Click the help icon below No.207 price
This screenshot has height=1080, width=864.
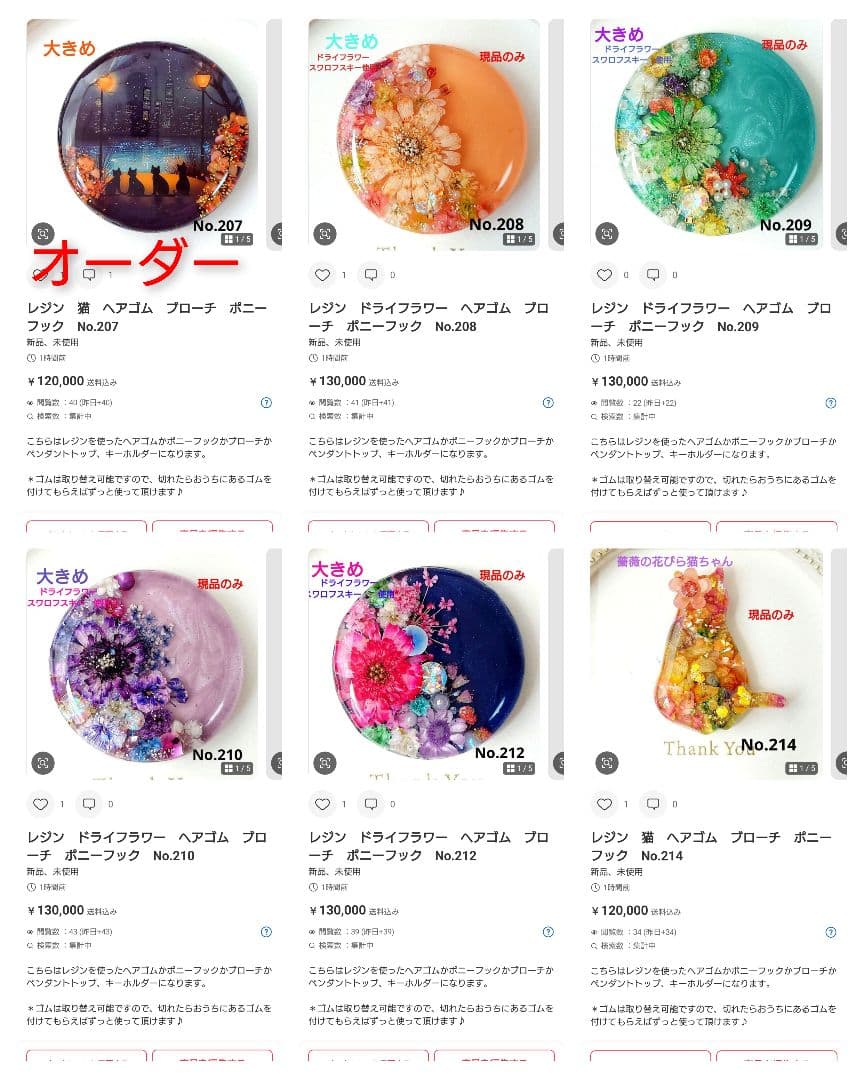click(x=264, y=403)
